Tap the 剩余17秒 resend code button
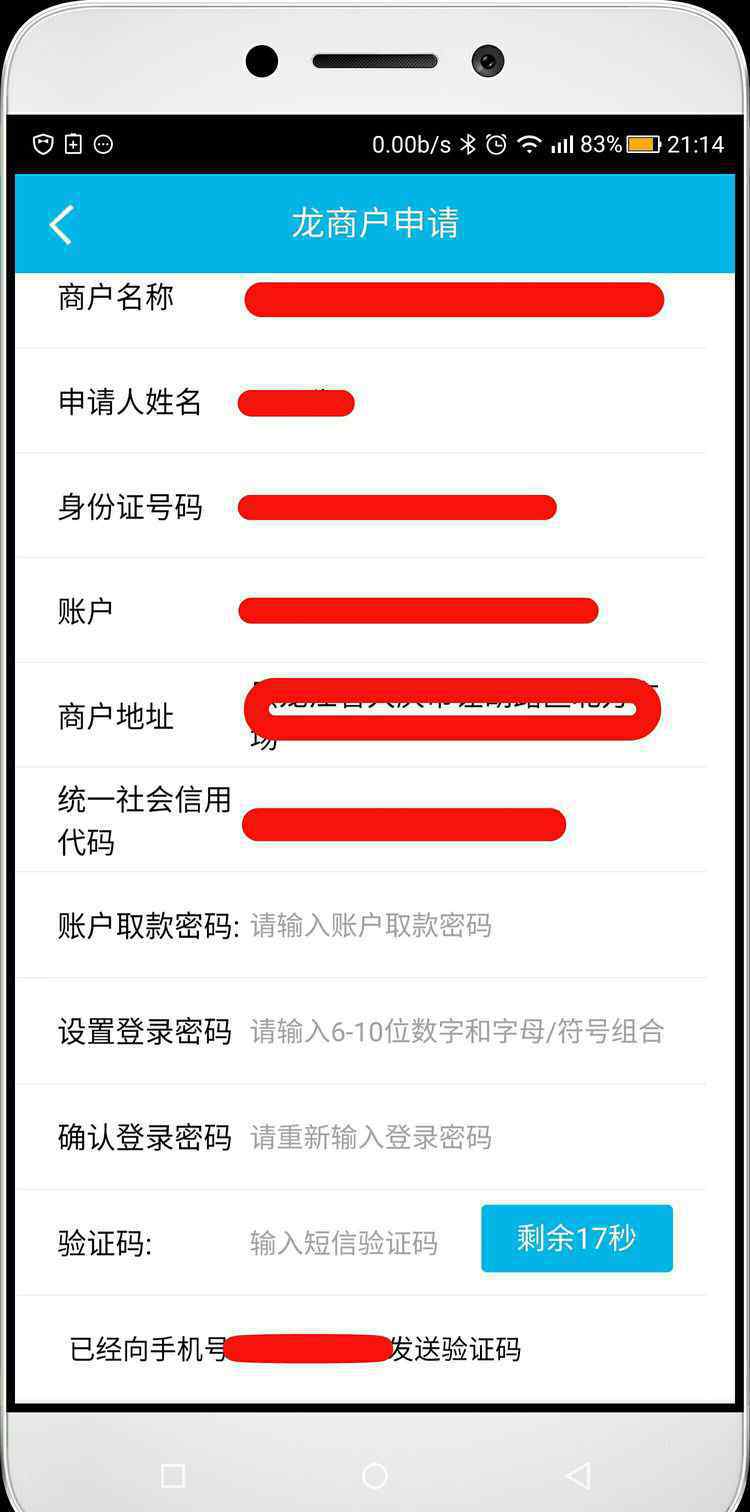750x1512 pixels. pos(577,1238)
